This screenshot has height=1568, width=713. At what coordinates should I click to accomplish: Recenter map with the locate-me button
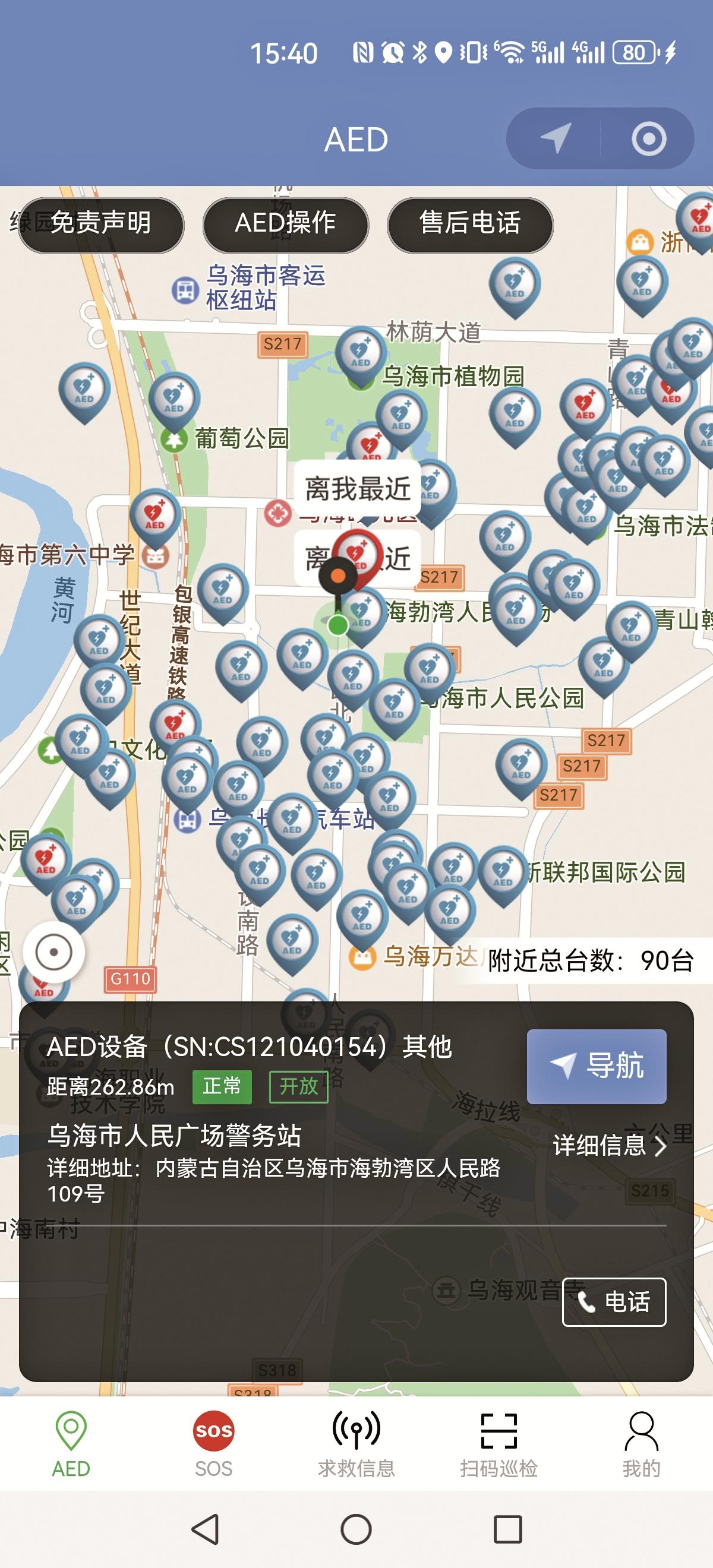tap(53, 953)
